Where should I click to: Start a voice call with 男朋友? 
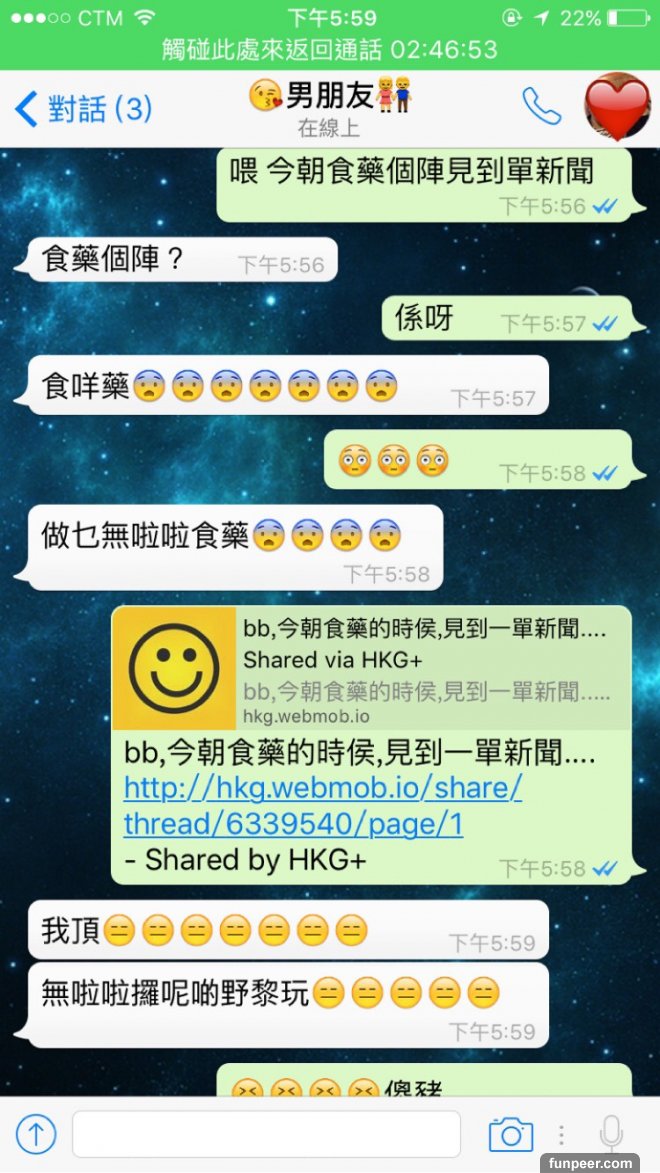[x=541, y=106]
